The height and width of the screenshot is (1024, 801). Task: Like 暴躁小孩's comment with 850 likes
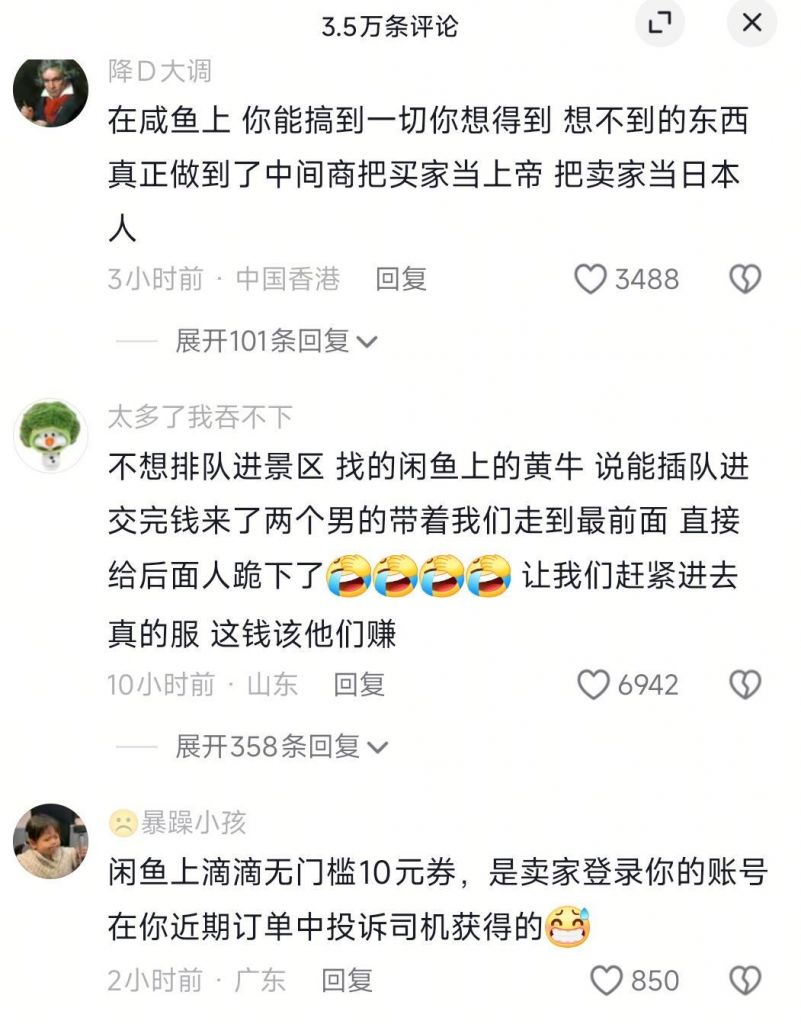point(606,980)
